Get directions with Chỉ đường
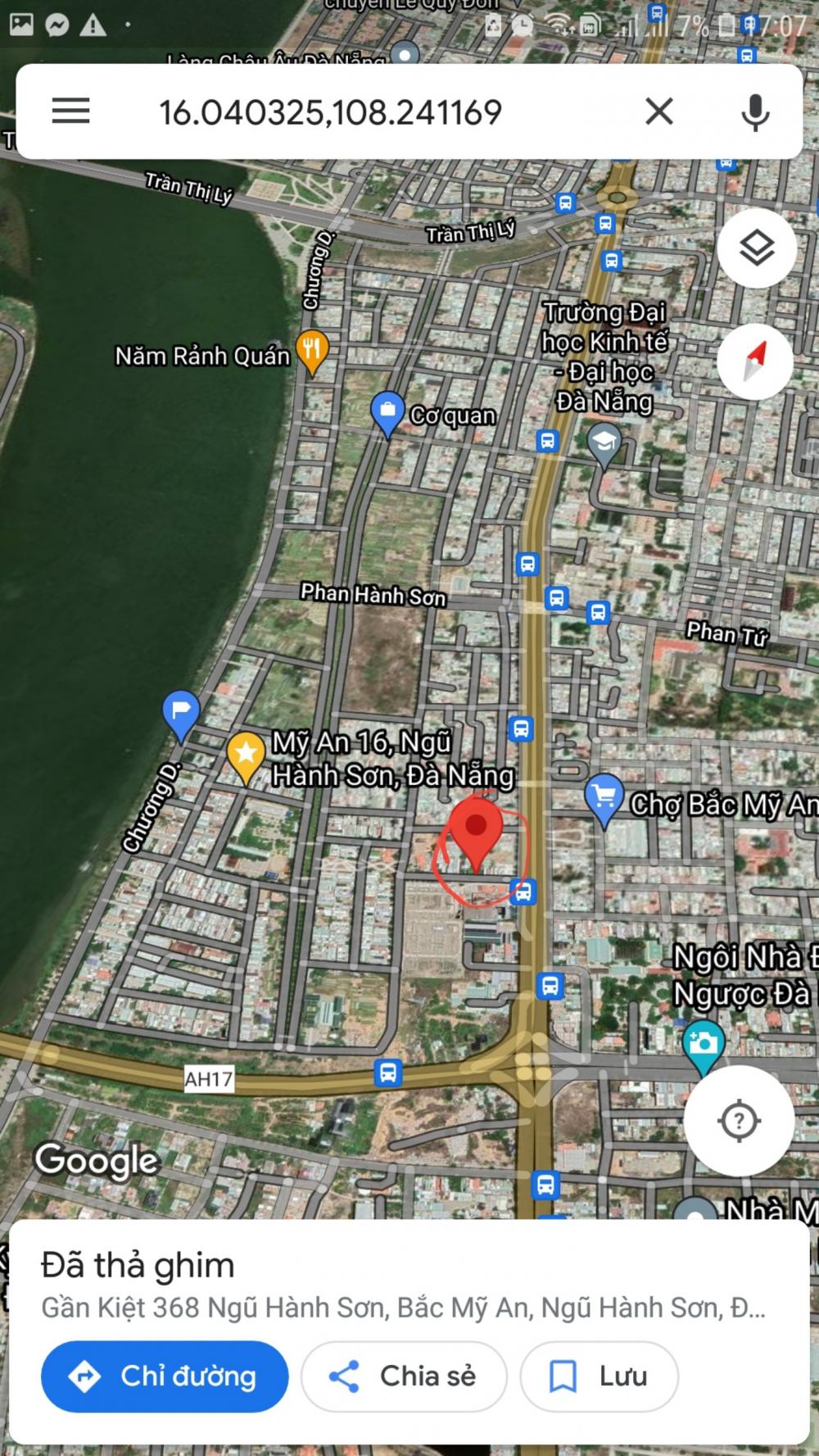819x1456 pixels. [x=165, y=1377]
